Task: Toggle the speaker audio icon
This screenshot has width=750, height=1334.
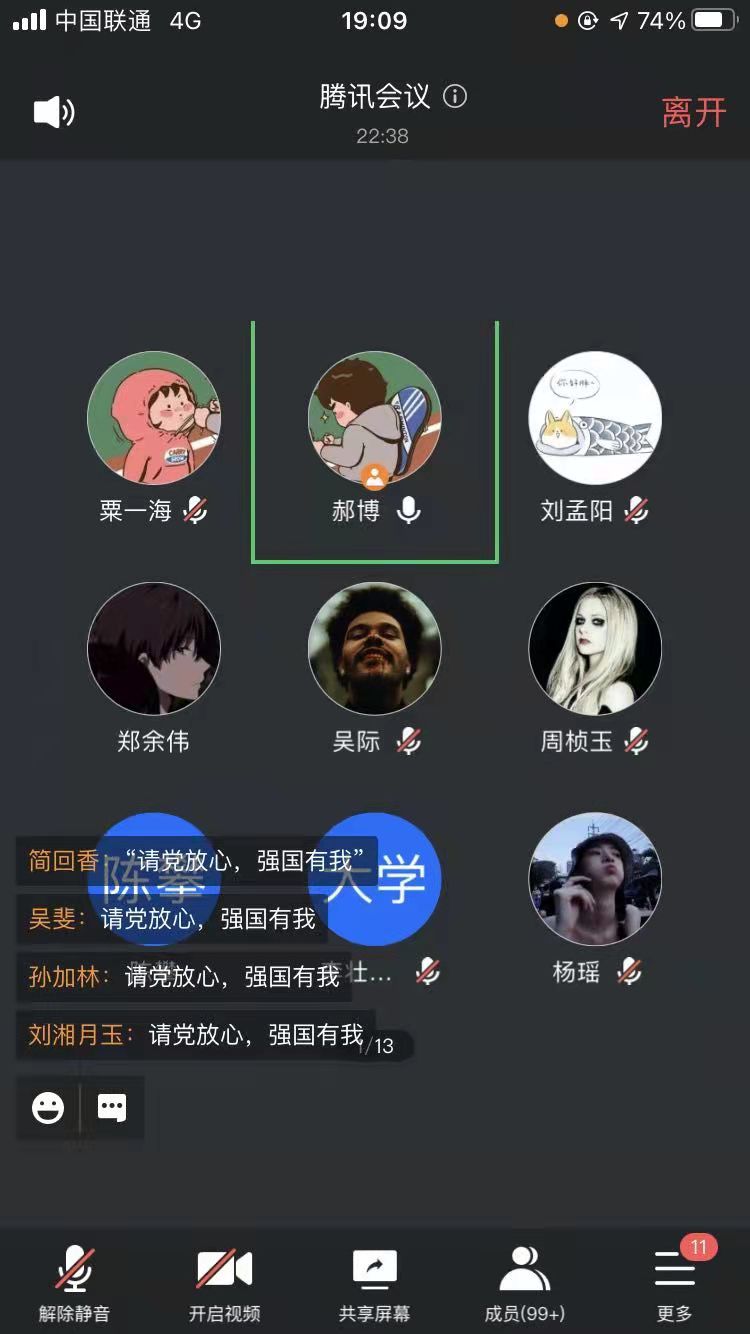Action: point(54,112)
